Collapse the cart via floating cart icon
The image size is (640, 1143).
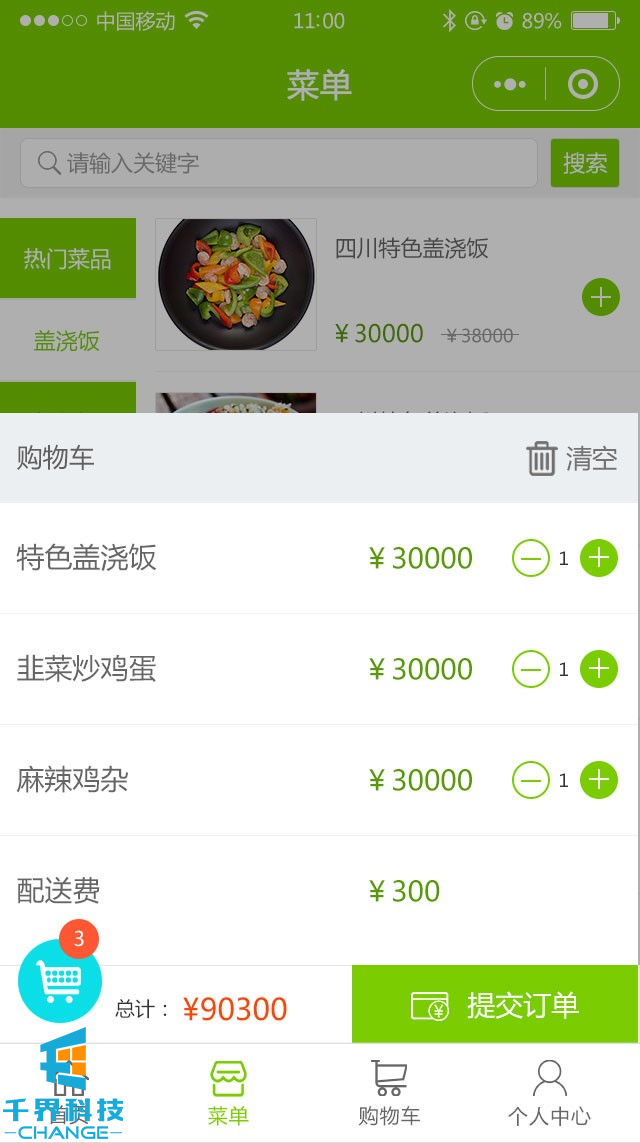point(60,980)
